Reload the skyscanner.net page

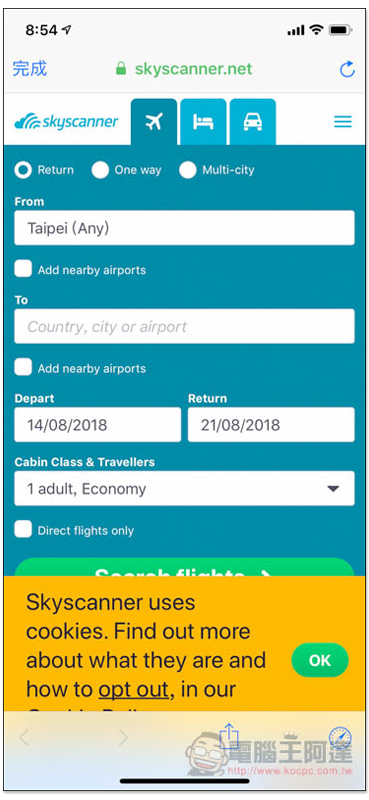347,69
